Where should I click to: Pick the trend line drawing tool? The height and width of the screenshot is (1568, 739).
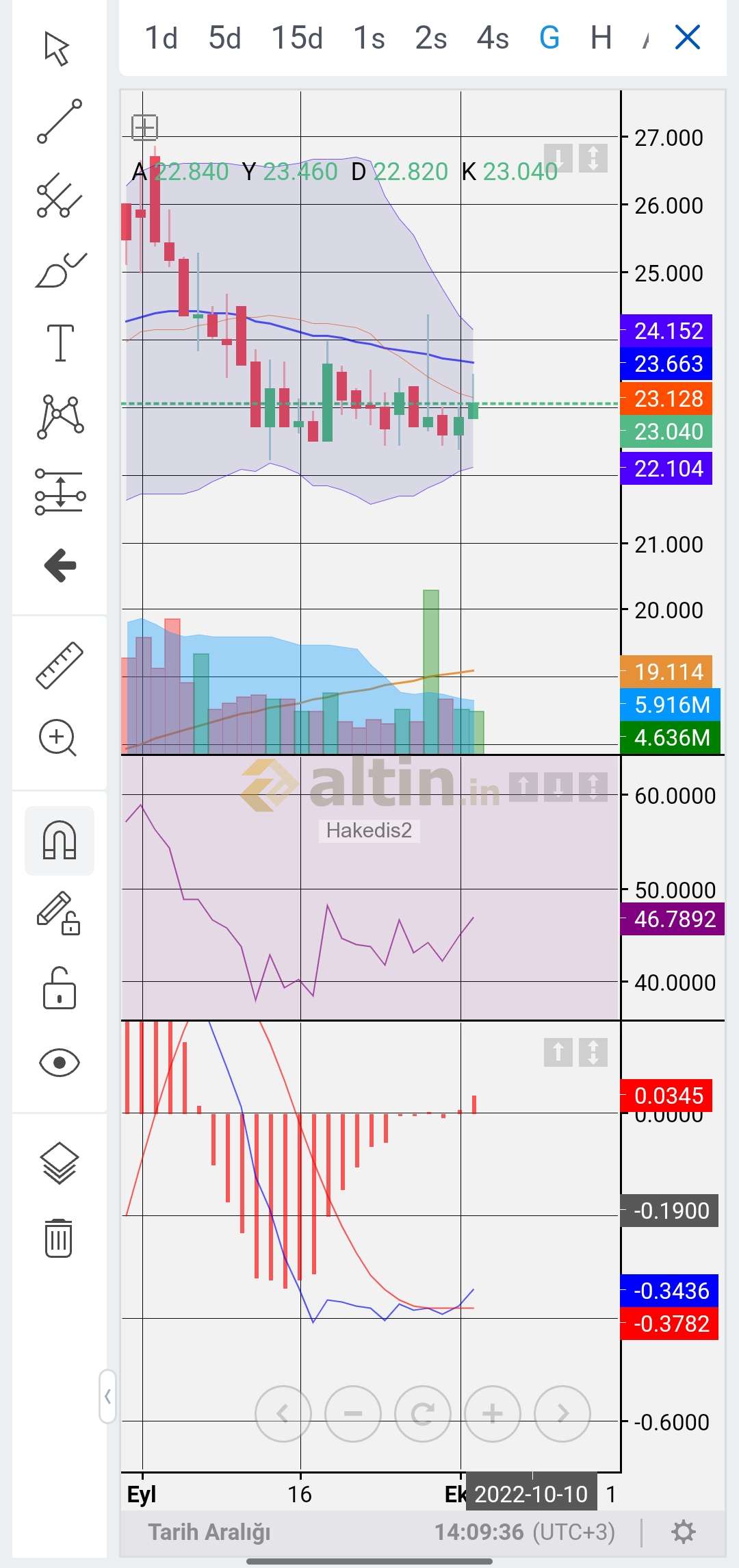[60, 121]
